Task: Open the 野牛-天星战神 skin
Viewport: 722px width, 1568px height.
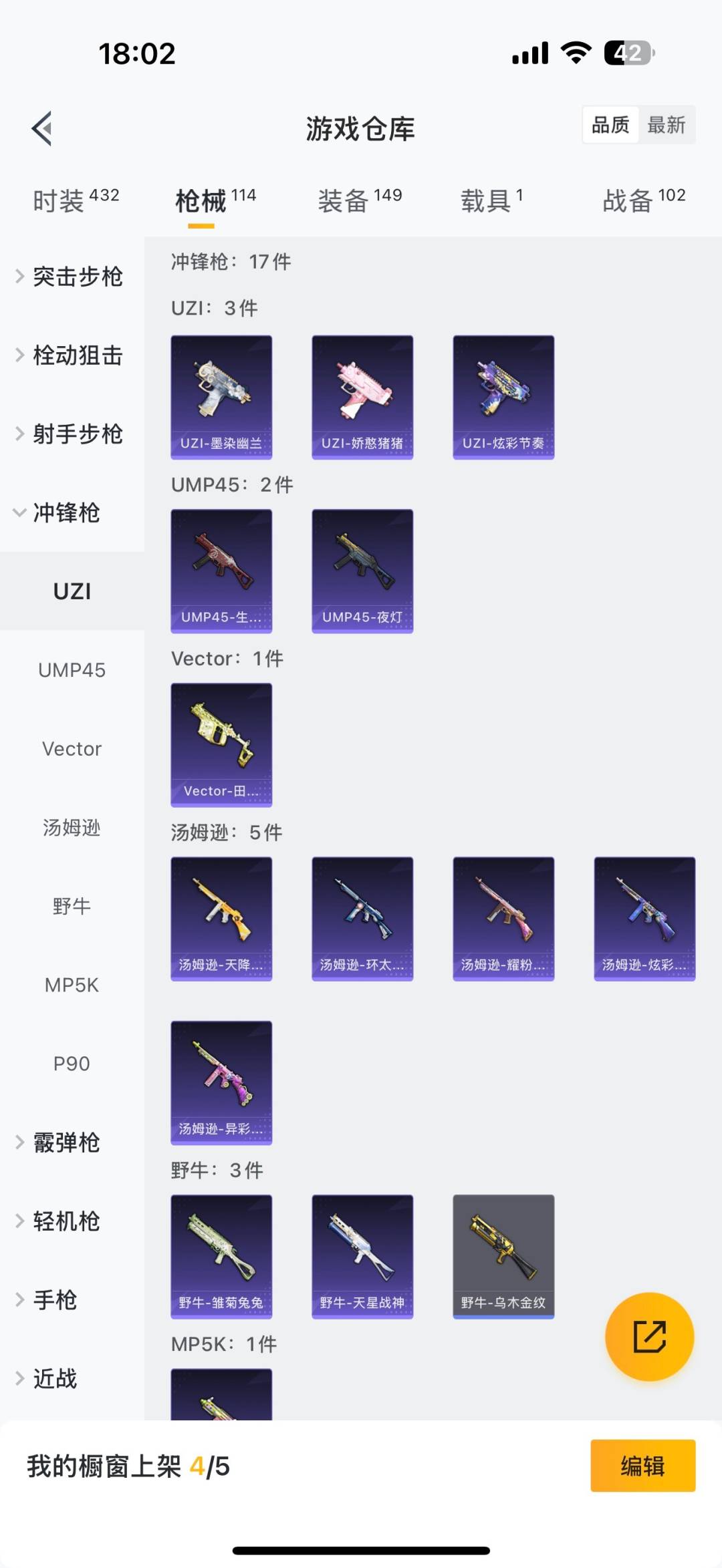Action: pos(362,1256)
